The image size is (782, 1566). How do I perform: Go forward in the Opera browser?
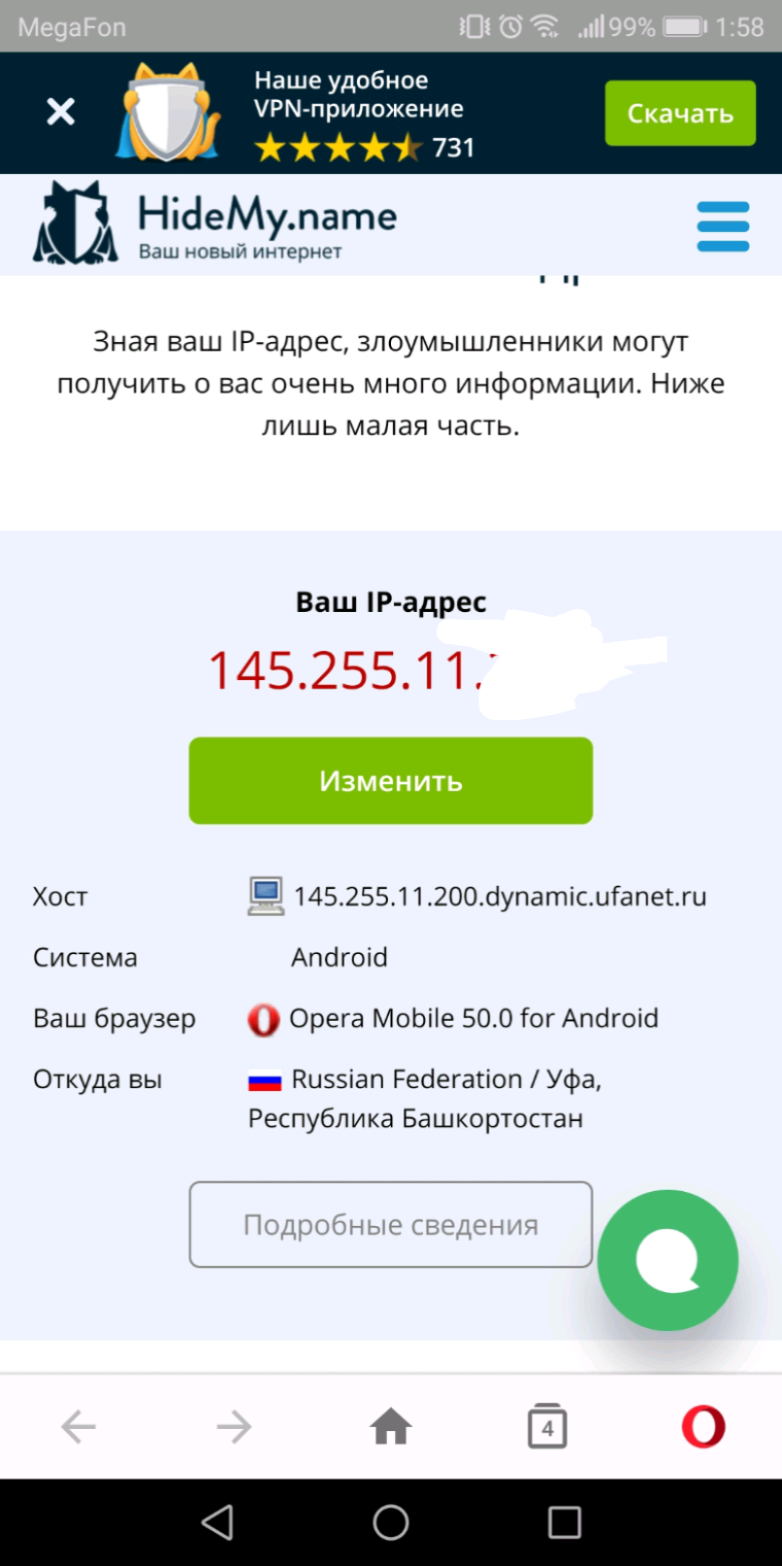[234, 1427]
